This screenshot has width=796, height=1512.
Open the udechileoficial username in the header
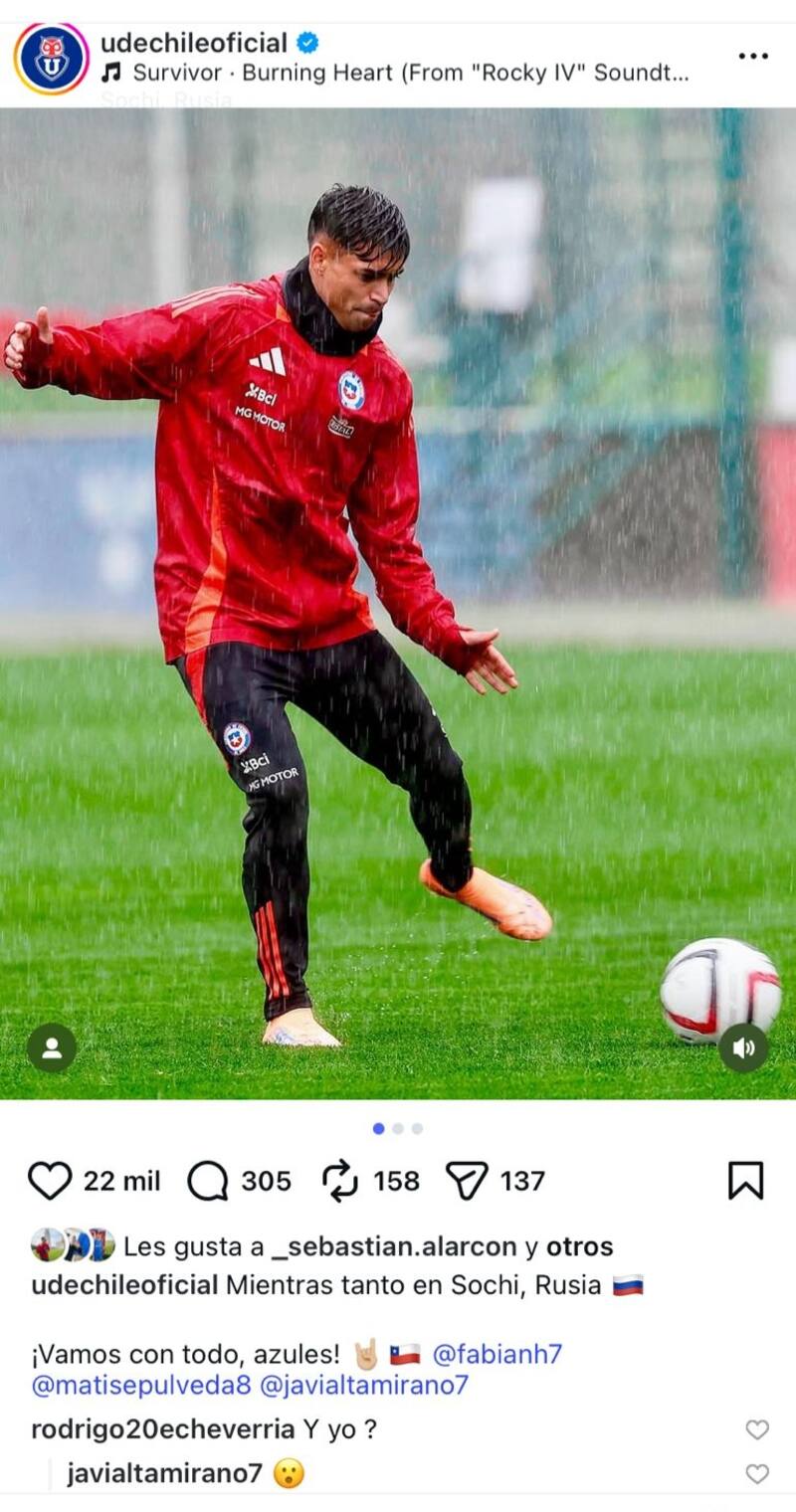click(194, 43)
